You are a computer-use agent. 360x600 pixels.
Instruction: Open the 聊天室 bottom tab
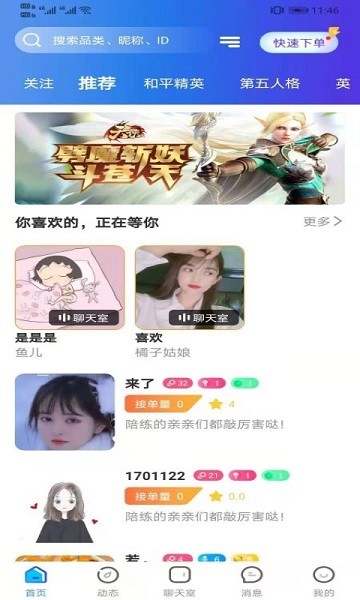180,582
